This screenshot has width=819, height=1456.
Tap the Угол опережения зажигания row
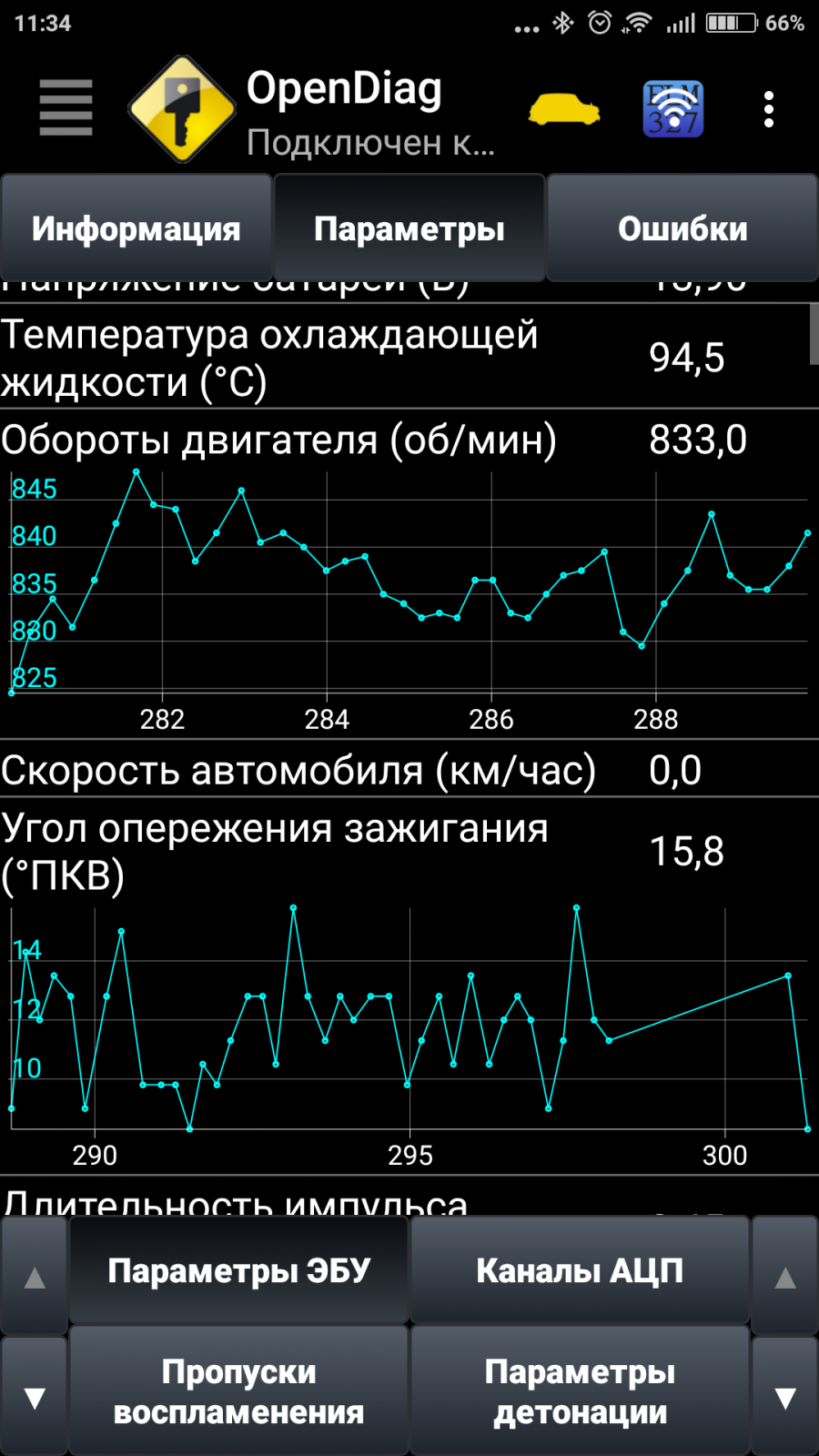409,852
